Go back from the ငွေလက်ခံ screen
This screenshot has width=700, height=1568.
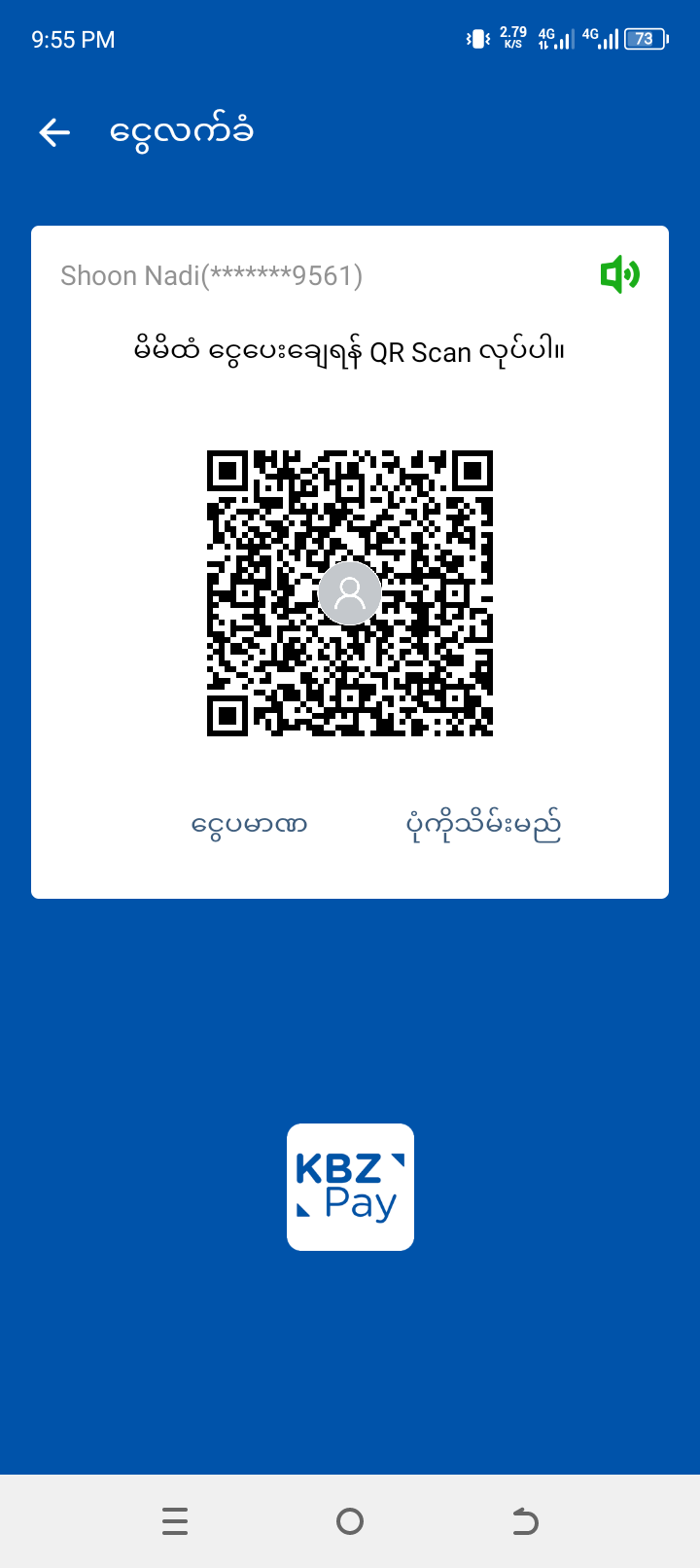tap(55, 132)
